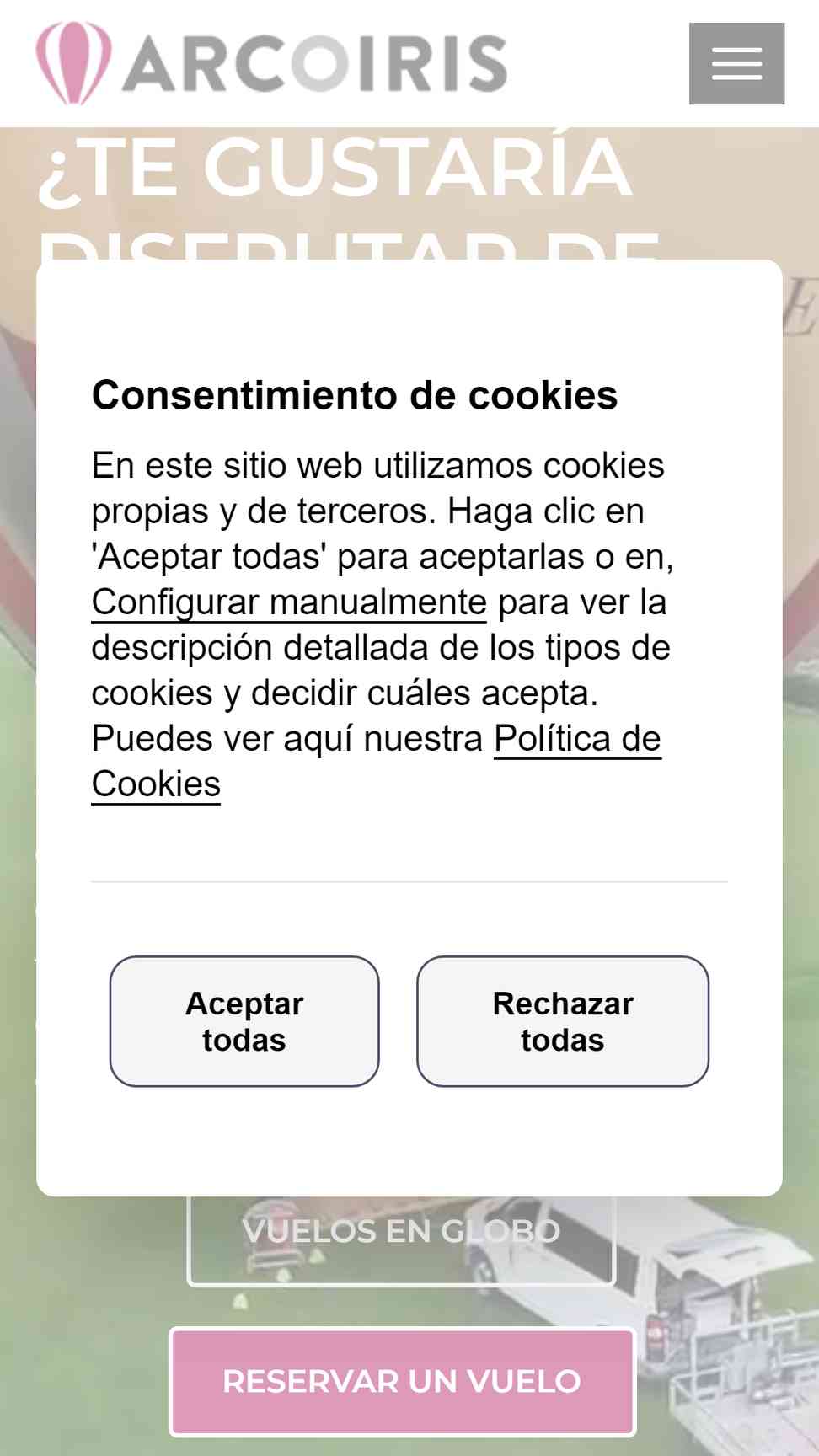Tap the Reservar un vuelo button
Screen dimensions: 819x1456
click(402, 1381)
